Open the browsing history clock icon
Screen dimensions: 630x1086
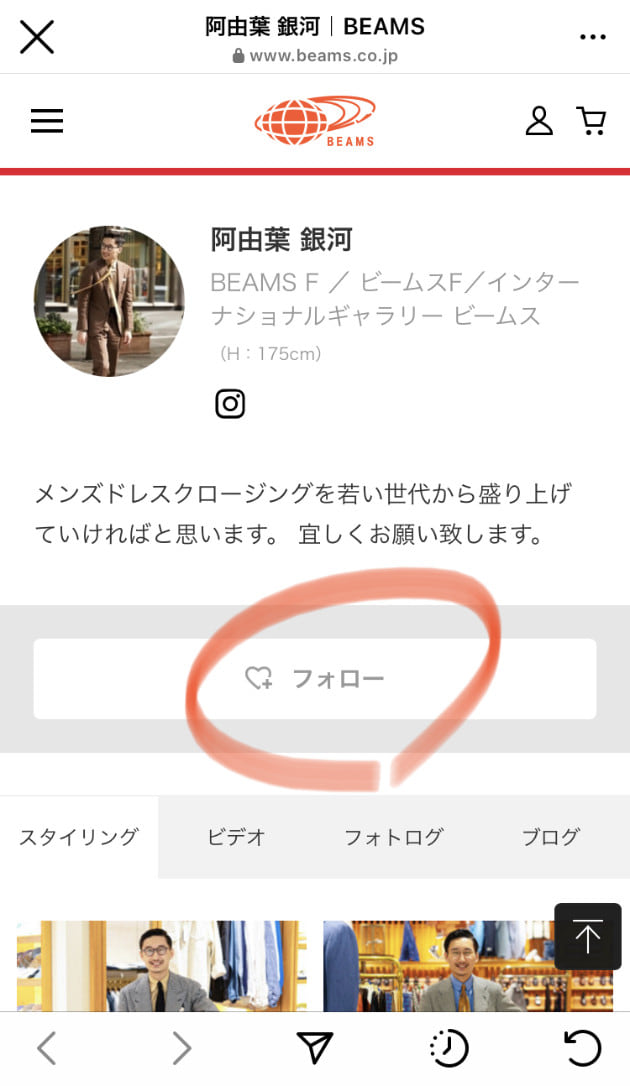tap(448, 1047)
